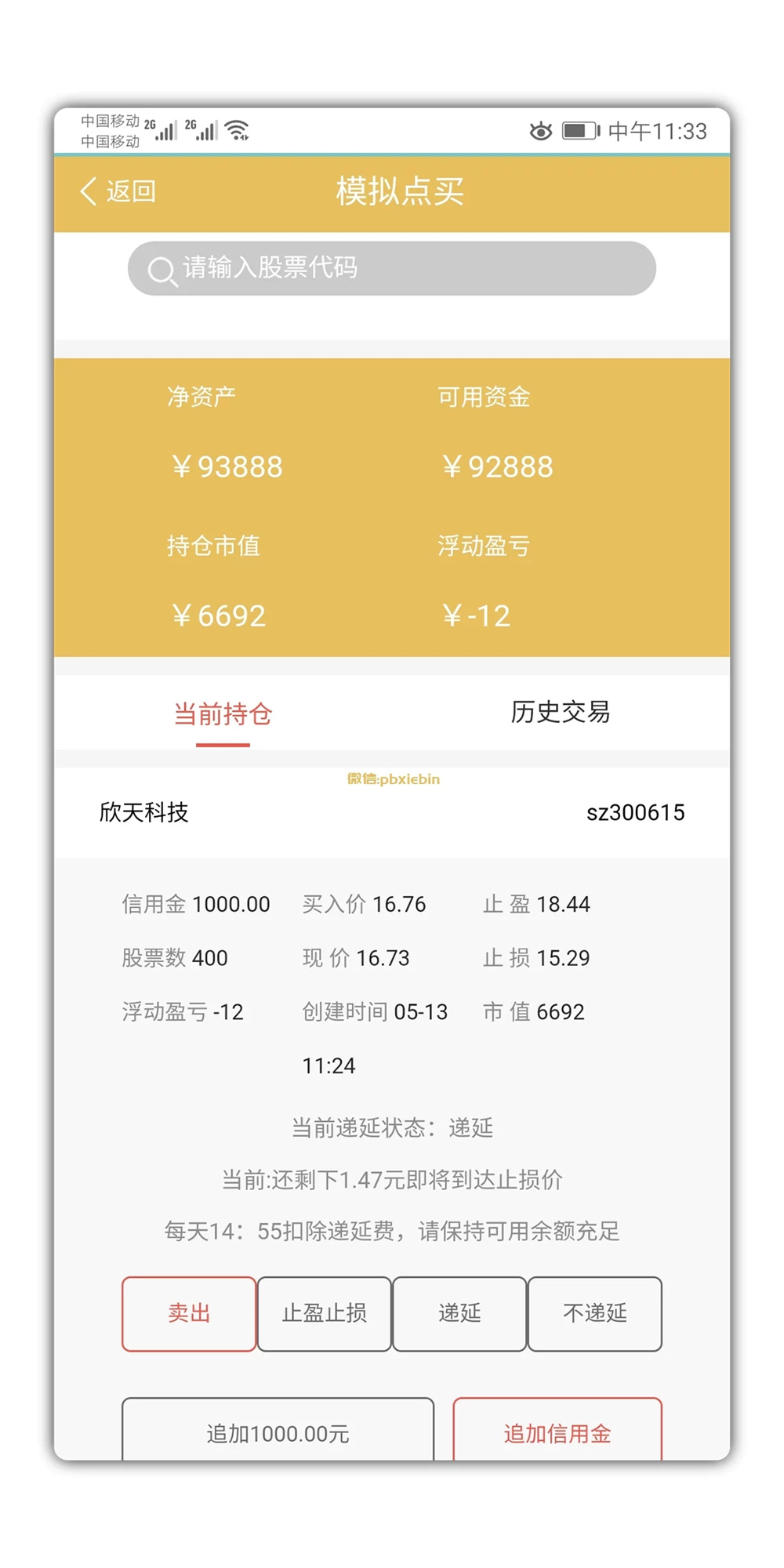Tap the 追加信用金 button
784x1568 pixels.
tap(557, 1432)
